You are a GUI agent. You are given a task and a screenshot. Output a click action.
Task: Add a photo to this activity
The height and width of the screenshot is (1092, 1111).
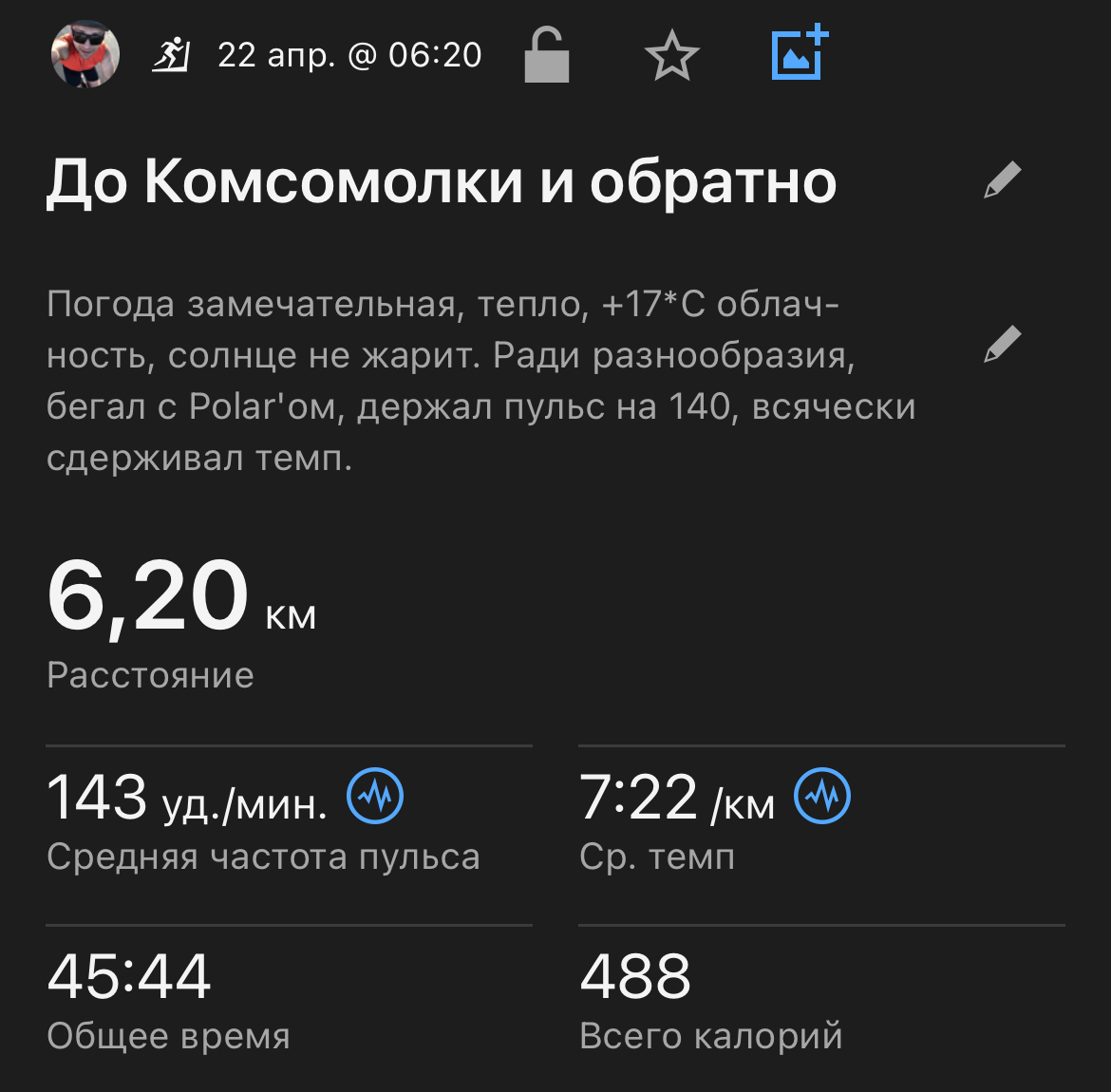point(799,55)
